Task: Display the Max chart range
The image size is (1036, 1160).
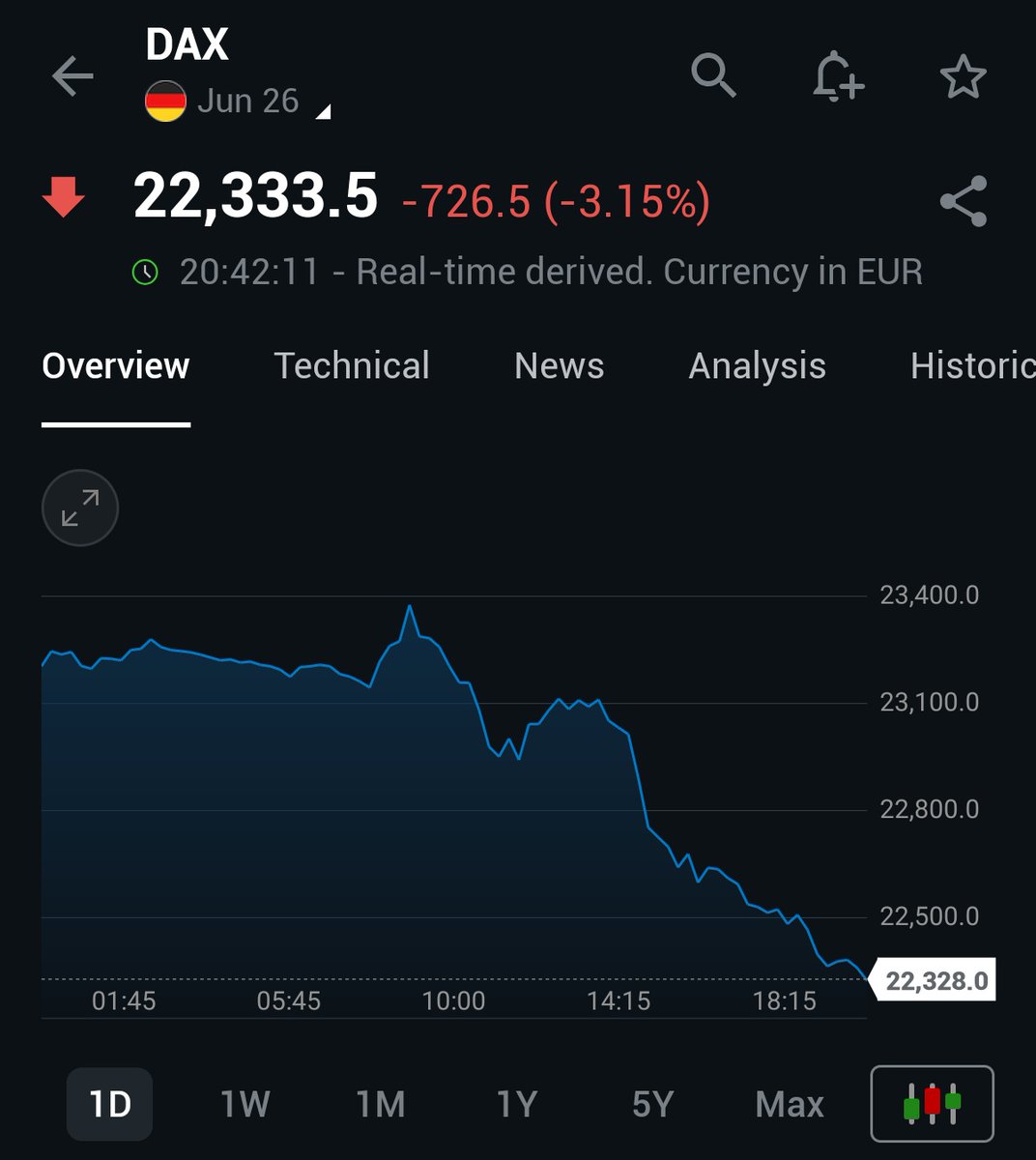Action: coord(790,1104)
